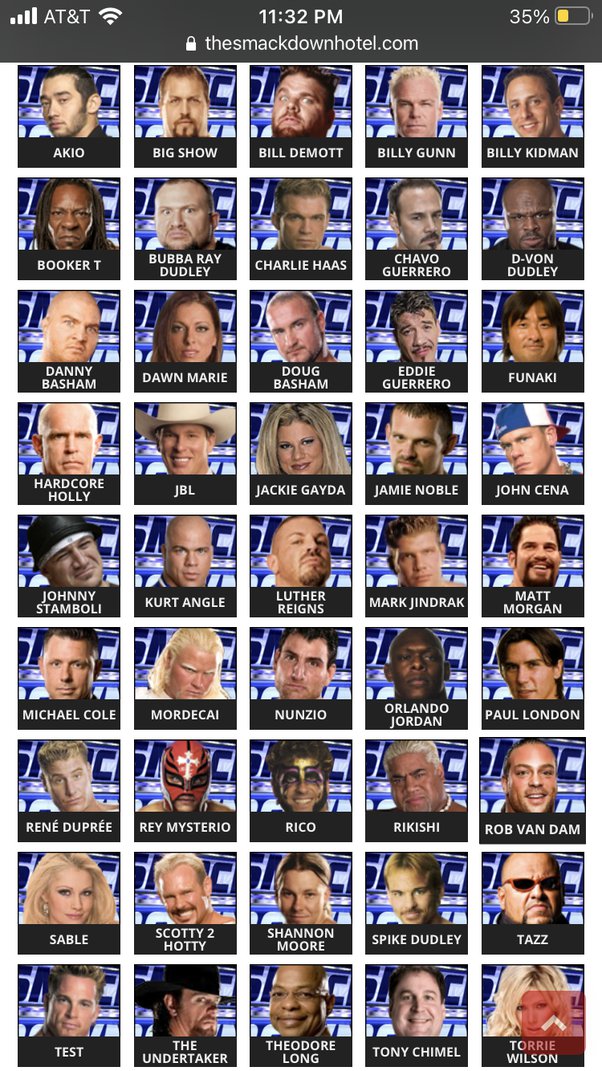This screenshot has height=1071, width=602.
Task: Open the JBL roster tile
Action: point(185,454)
